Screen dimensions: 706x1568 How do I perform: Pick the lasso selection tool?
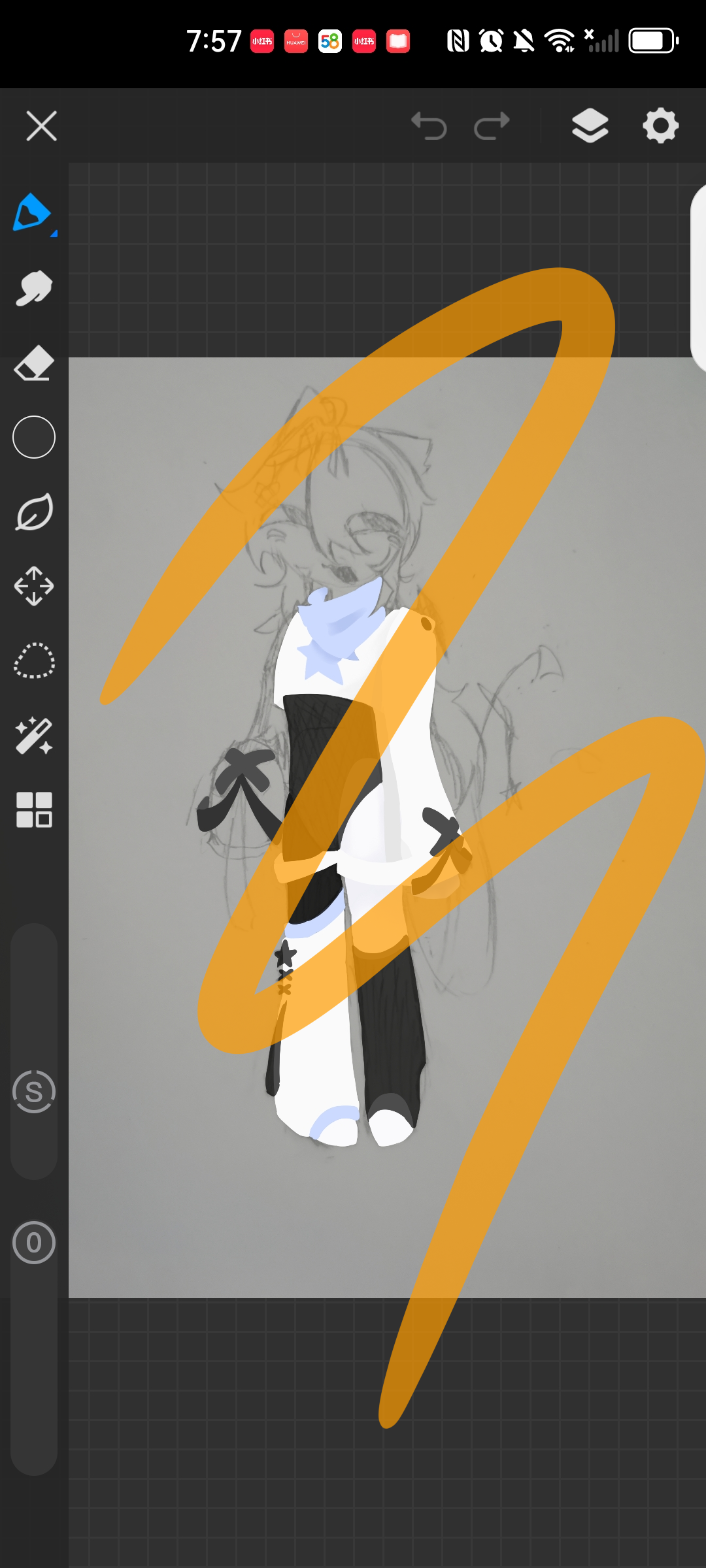point(34,661)
